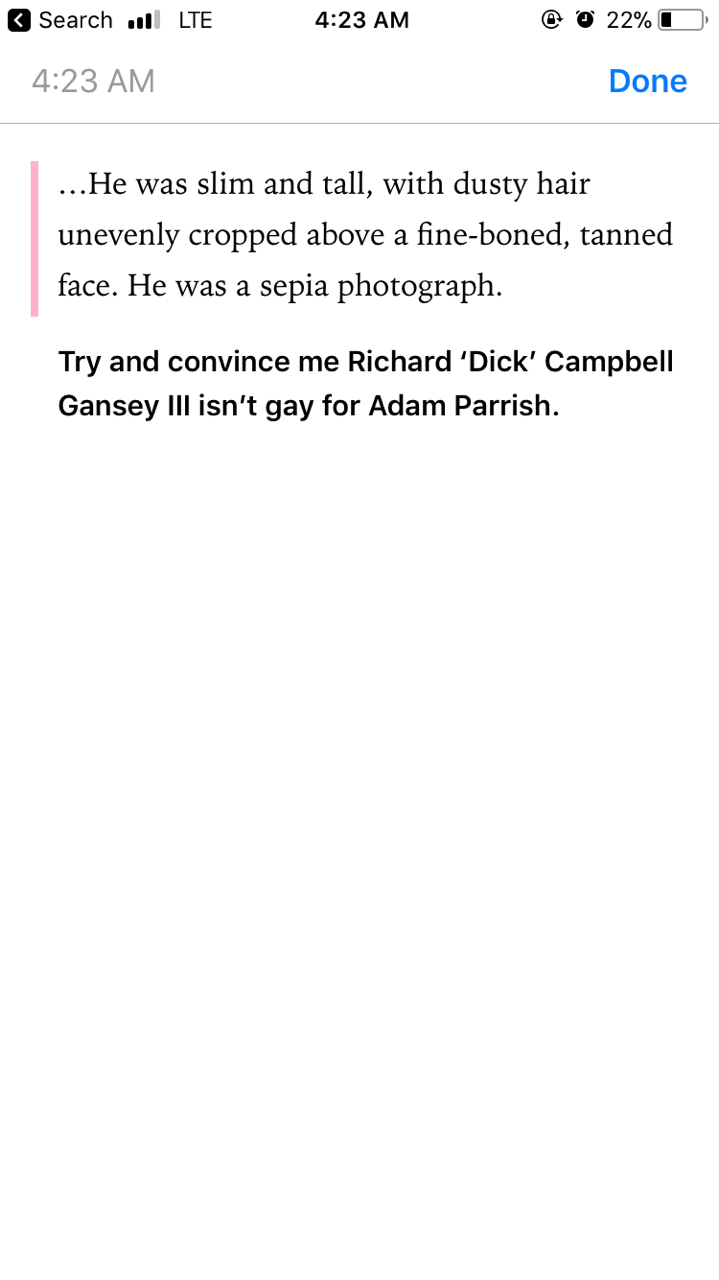Image resolution: width=719 pixels, height=1280 pixels.
Task: Tap Done to close the note
Action: click(647, 81)
